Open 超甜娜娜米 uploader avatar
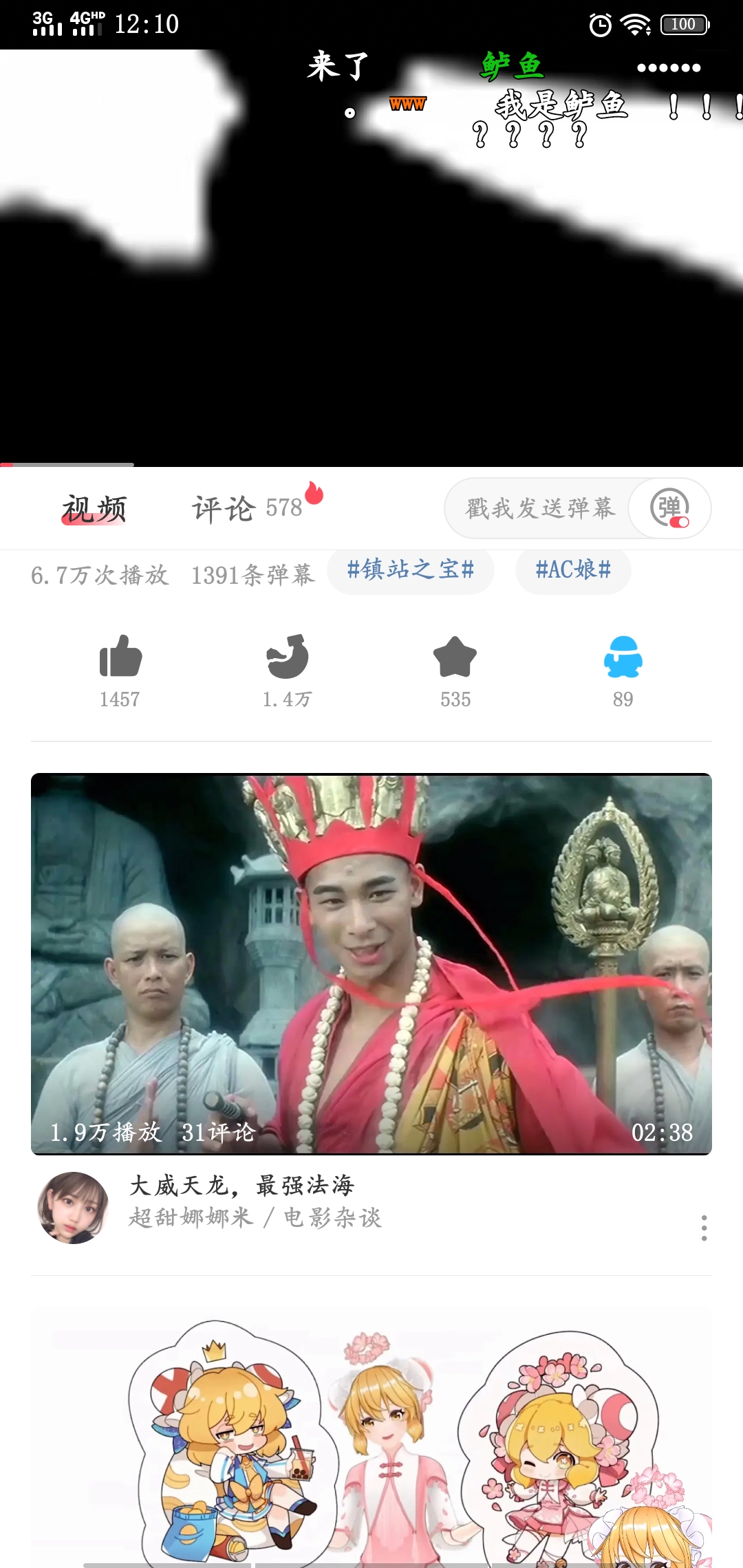 74,1208
